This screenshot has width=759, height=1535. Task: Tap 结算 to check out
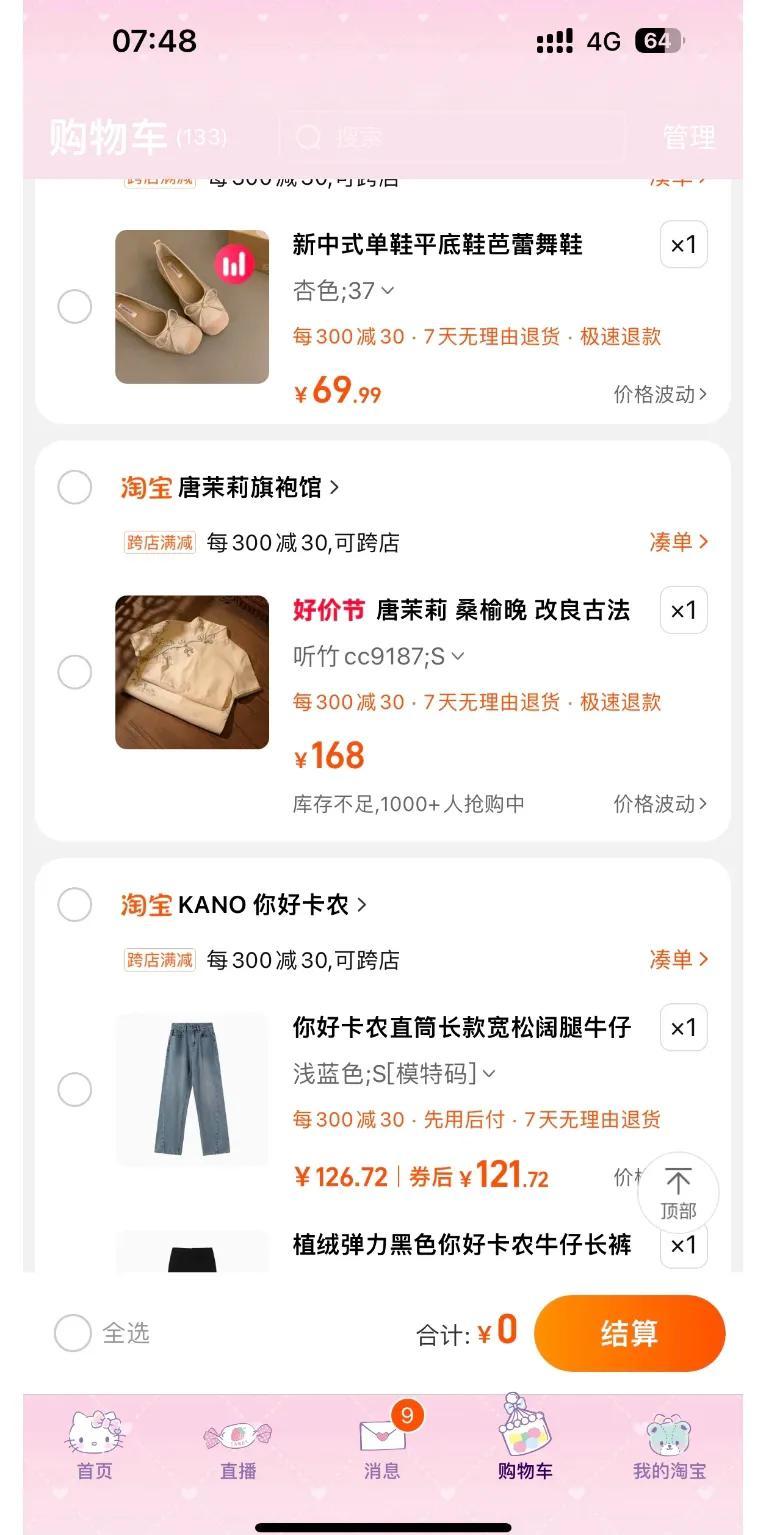(x=629, y=1333)
